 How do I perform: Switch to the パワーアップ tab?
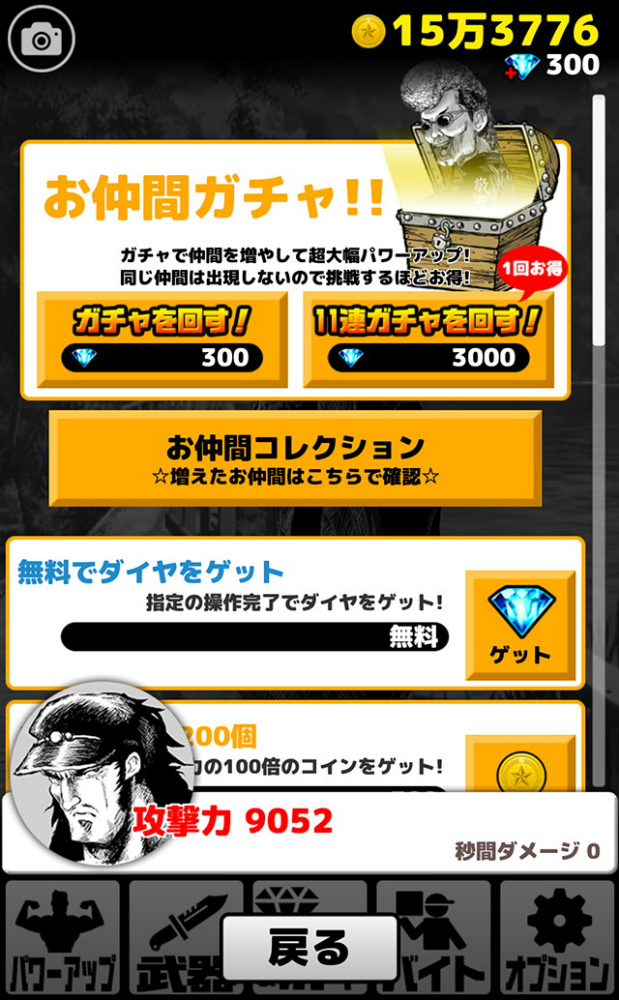point(62,940)
